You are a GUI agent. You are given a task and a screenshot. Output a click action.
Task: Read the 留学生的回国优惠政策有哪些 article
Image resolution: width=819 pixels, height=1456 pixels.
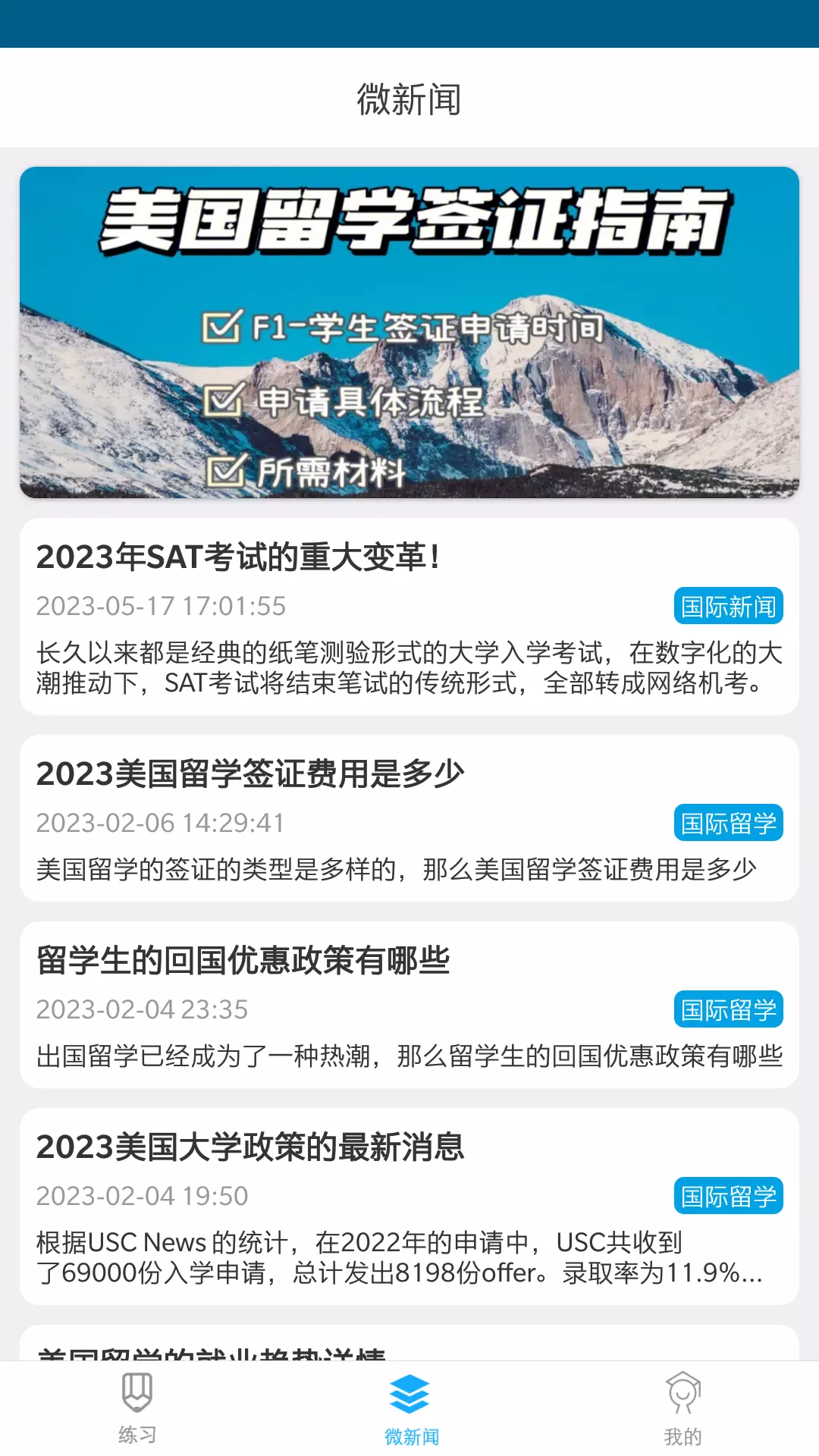(x=409, y=1005)
